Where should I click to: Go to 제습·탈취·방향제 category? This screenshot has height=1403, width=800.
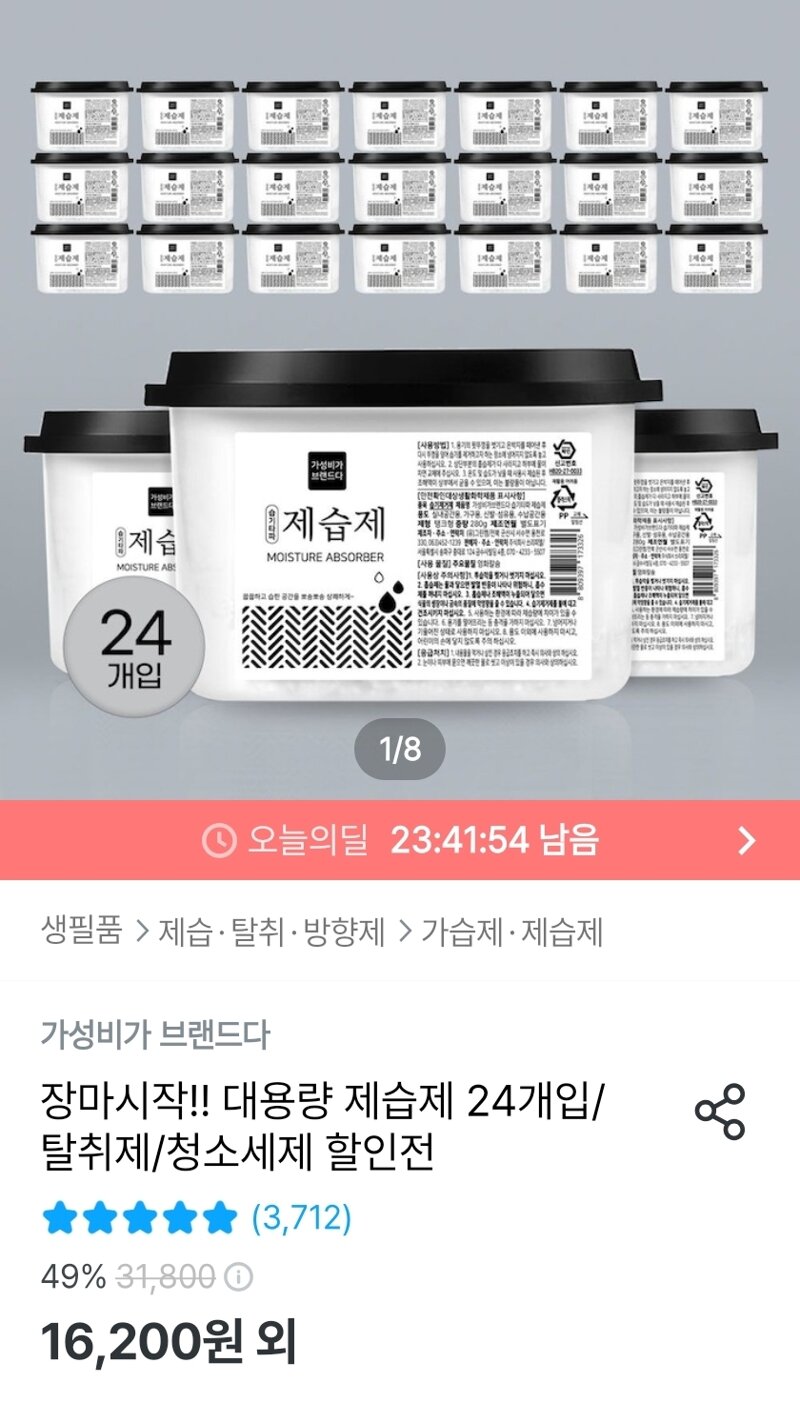(x=272, y=932)
